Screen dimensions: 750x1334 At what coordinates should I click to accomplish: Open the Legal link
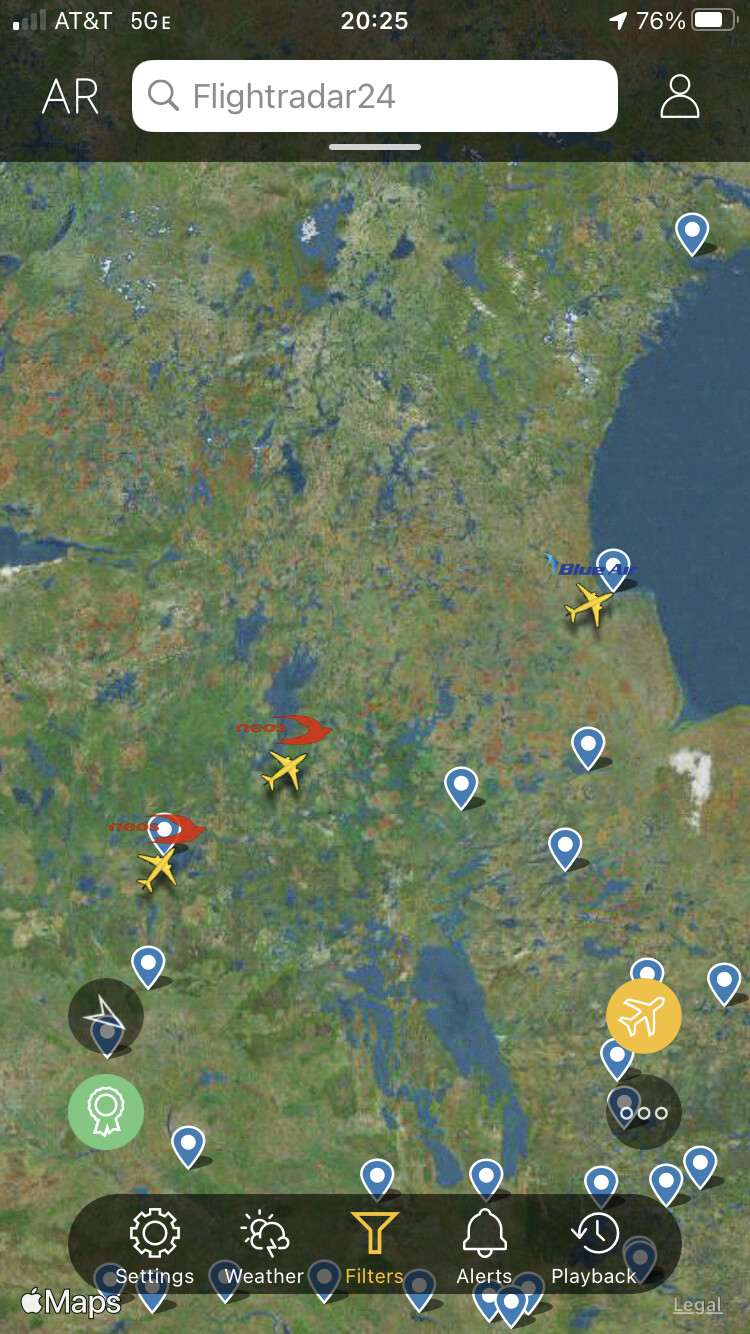coord(697,1304)
